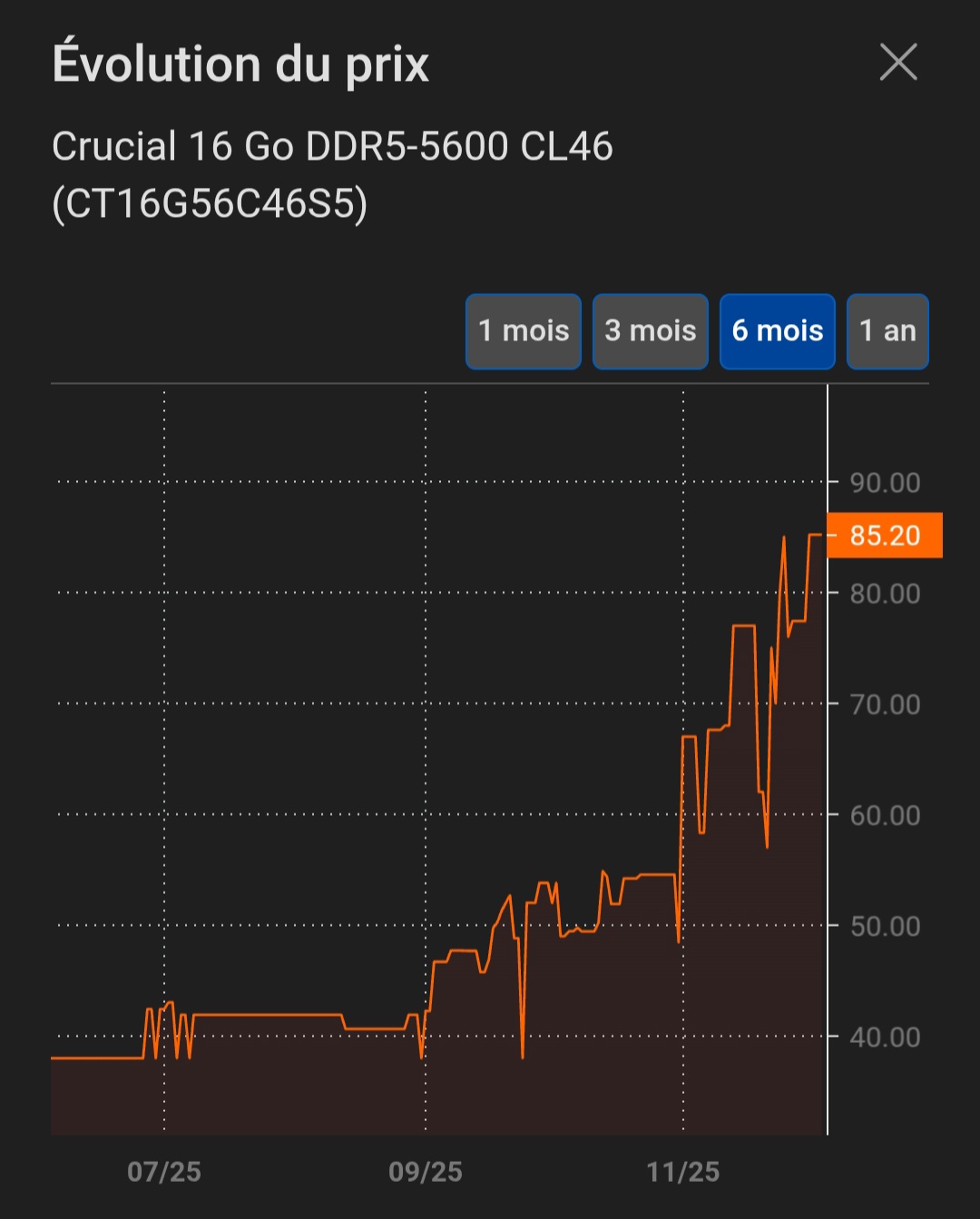The height and width of the screenshot is (1219, 980).
Task: Choose the 6 mois period
Action: 778,331
